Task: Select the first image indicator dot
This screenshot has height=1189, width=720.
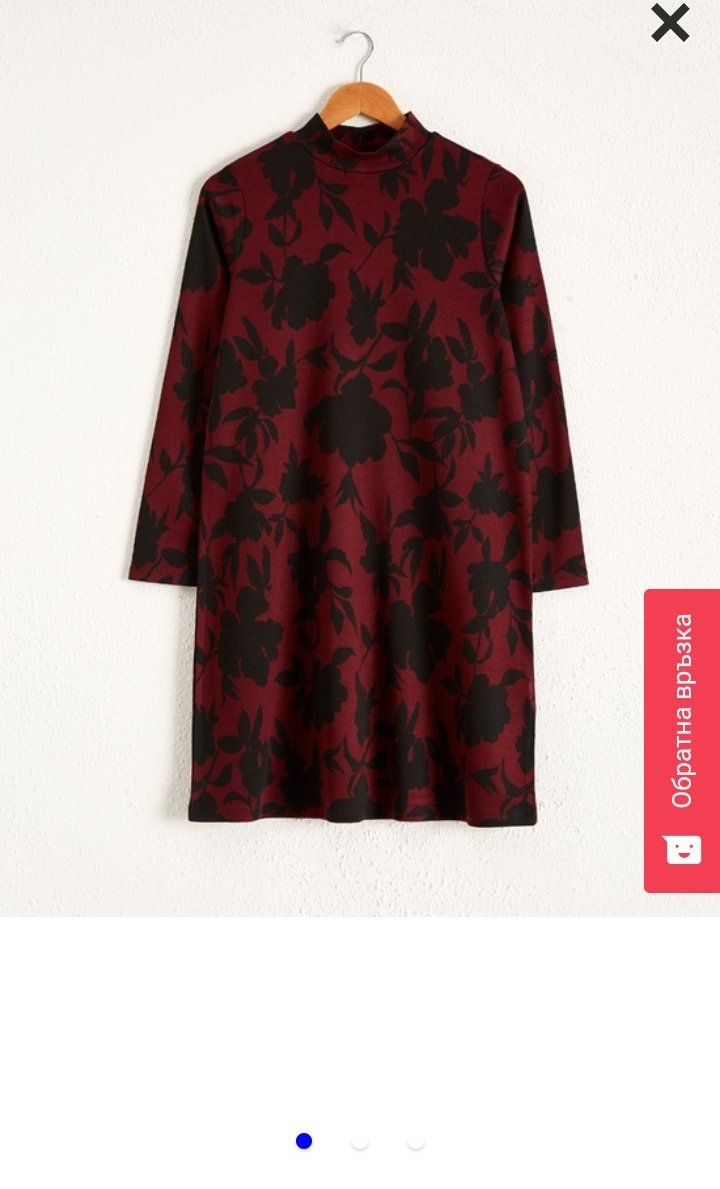Action: 304,1141
